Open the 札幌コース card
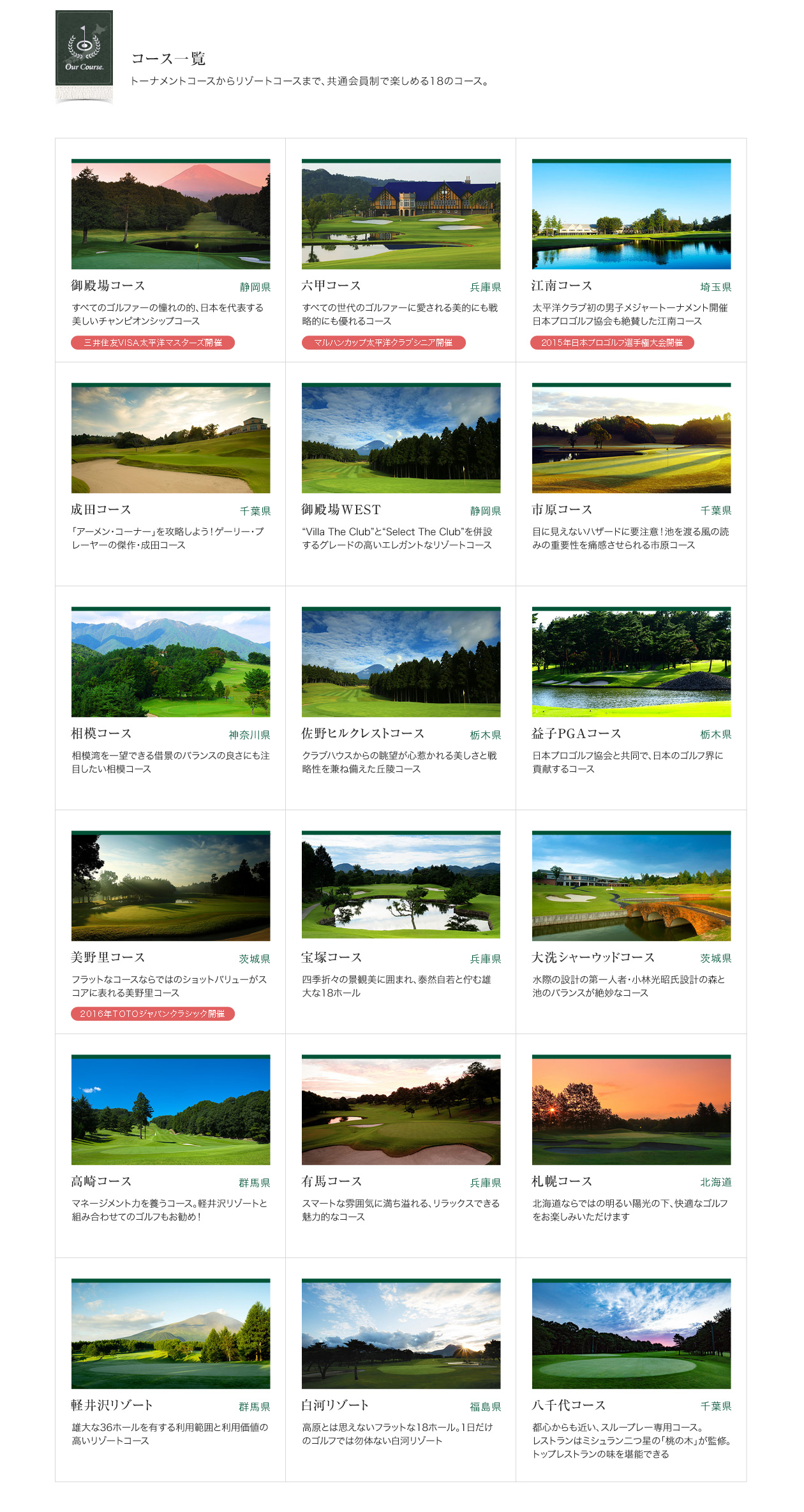804x1512 pixels. pyautogui.click(x=631, y=1146)
